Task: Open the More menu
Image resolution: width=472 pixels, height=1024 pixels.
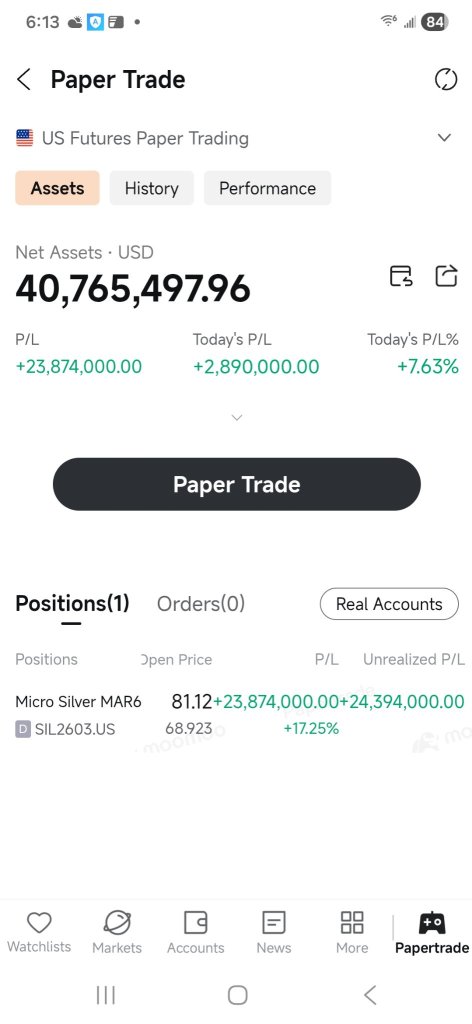Action: click(352, 933)
